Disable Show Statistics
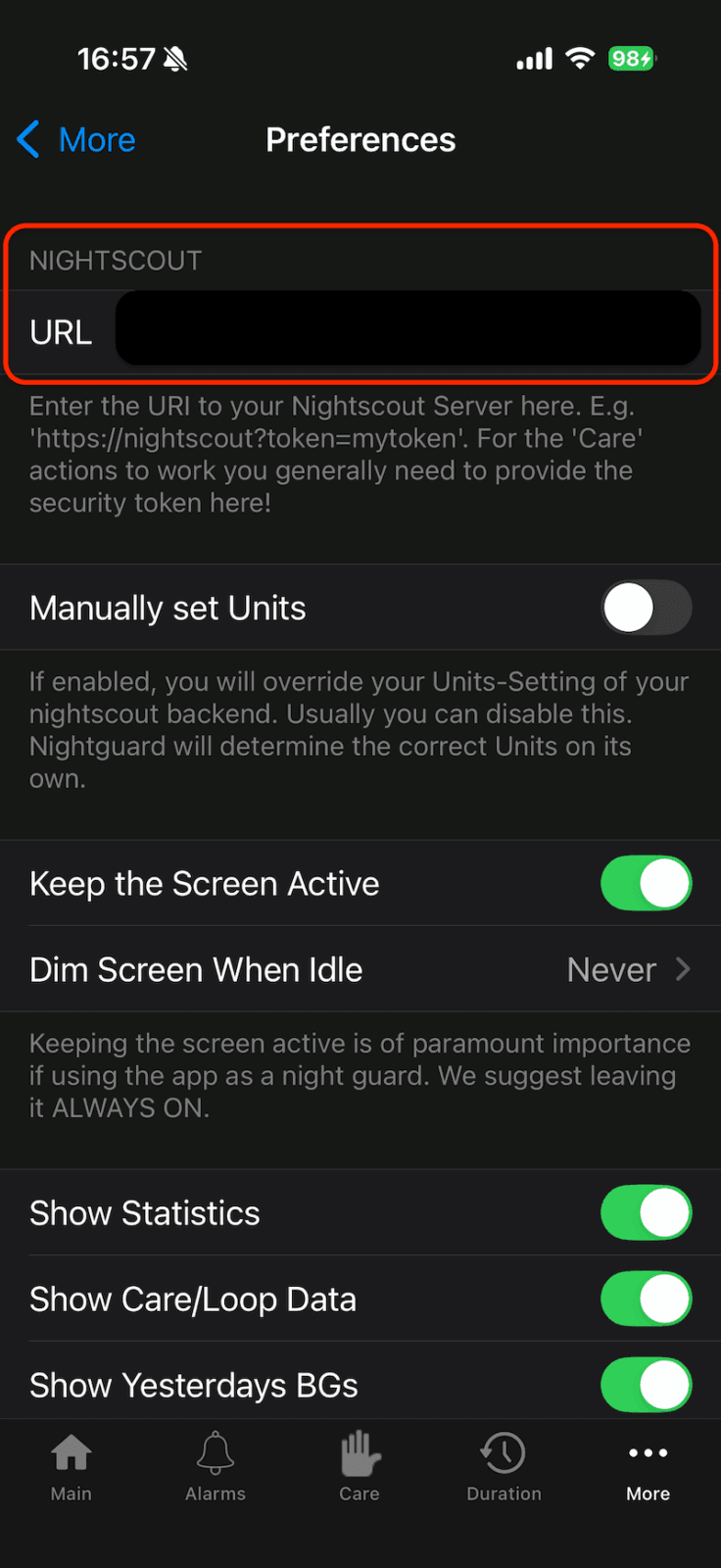The width and height of the screenshot is (721, 1568). click(646, 1213)
